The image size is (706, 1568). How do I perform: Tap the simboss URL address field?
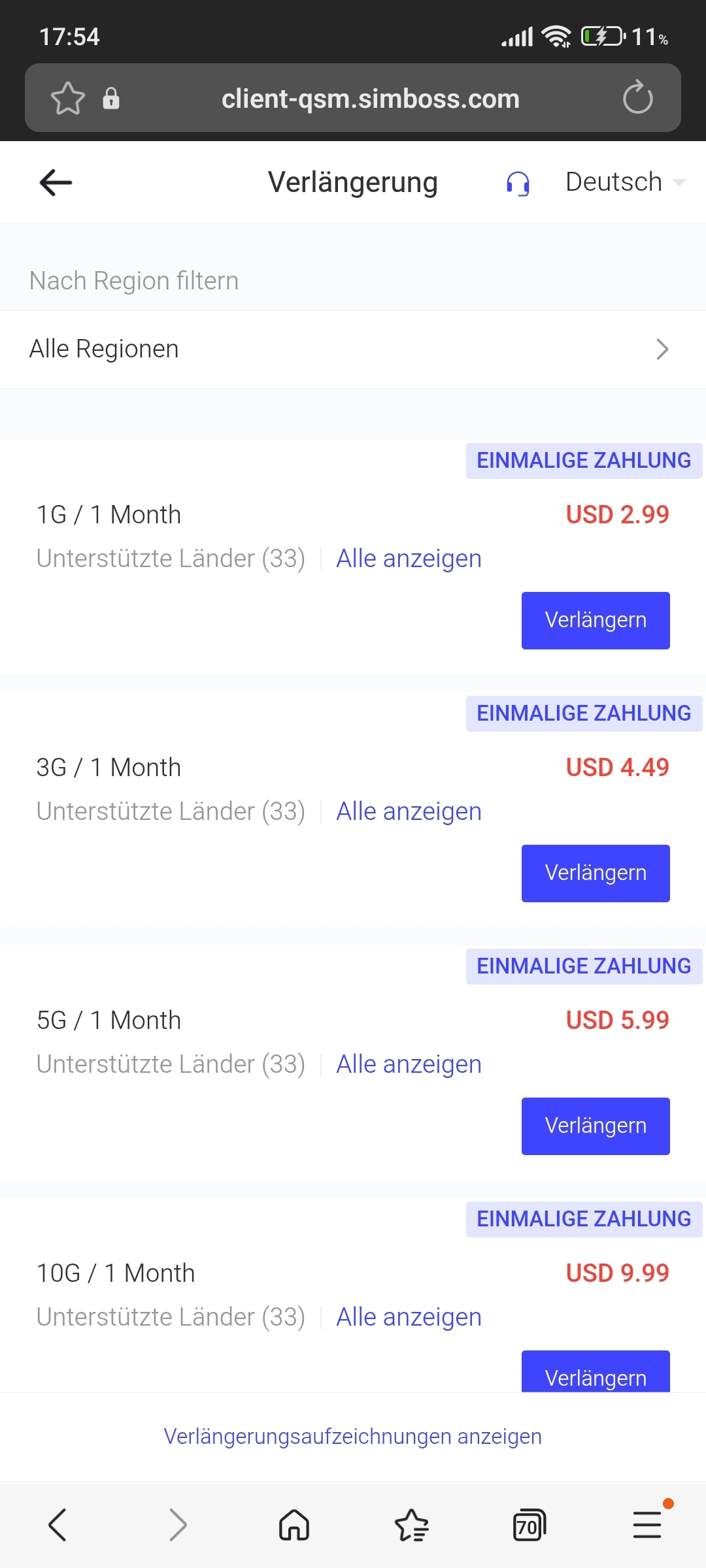coord(370,99)
